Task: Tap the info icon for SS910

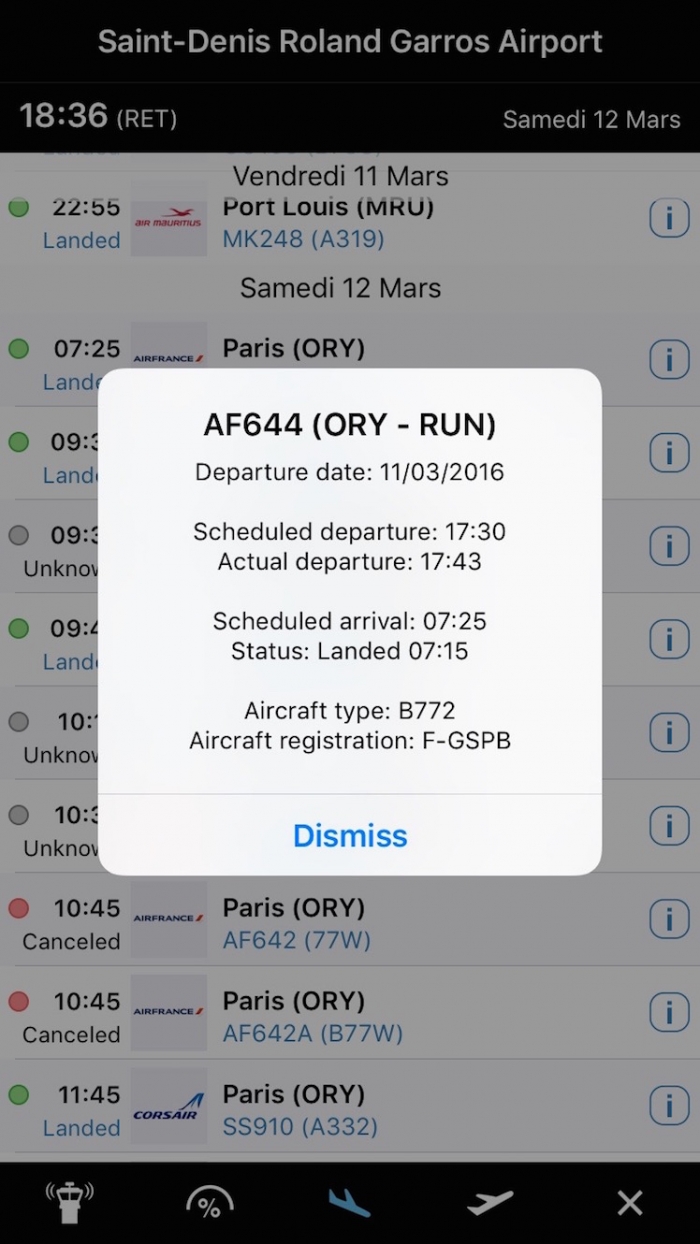Action: pyautogui.click(x=669, y=1105)
